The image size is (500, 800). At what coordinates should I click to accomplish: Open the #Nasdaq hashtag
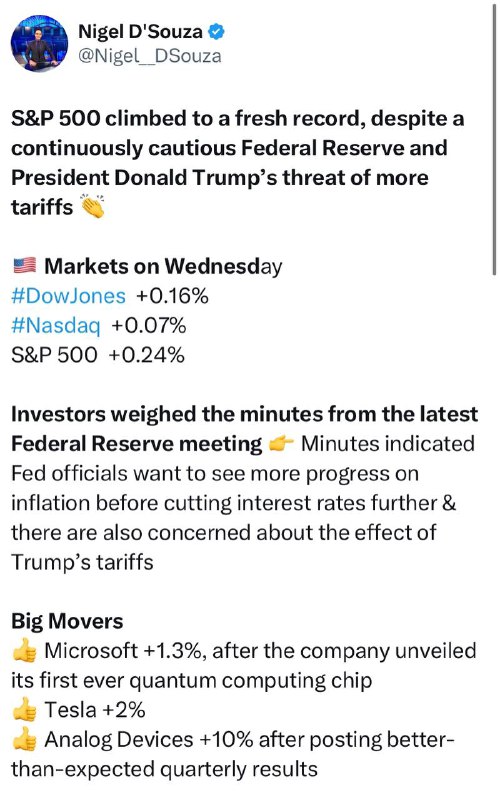(x=56, y=326)
